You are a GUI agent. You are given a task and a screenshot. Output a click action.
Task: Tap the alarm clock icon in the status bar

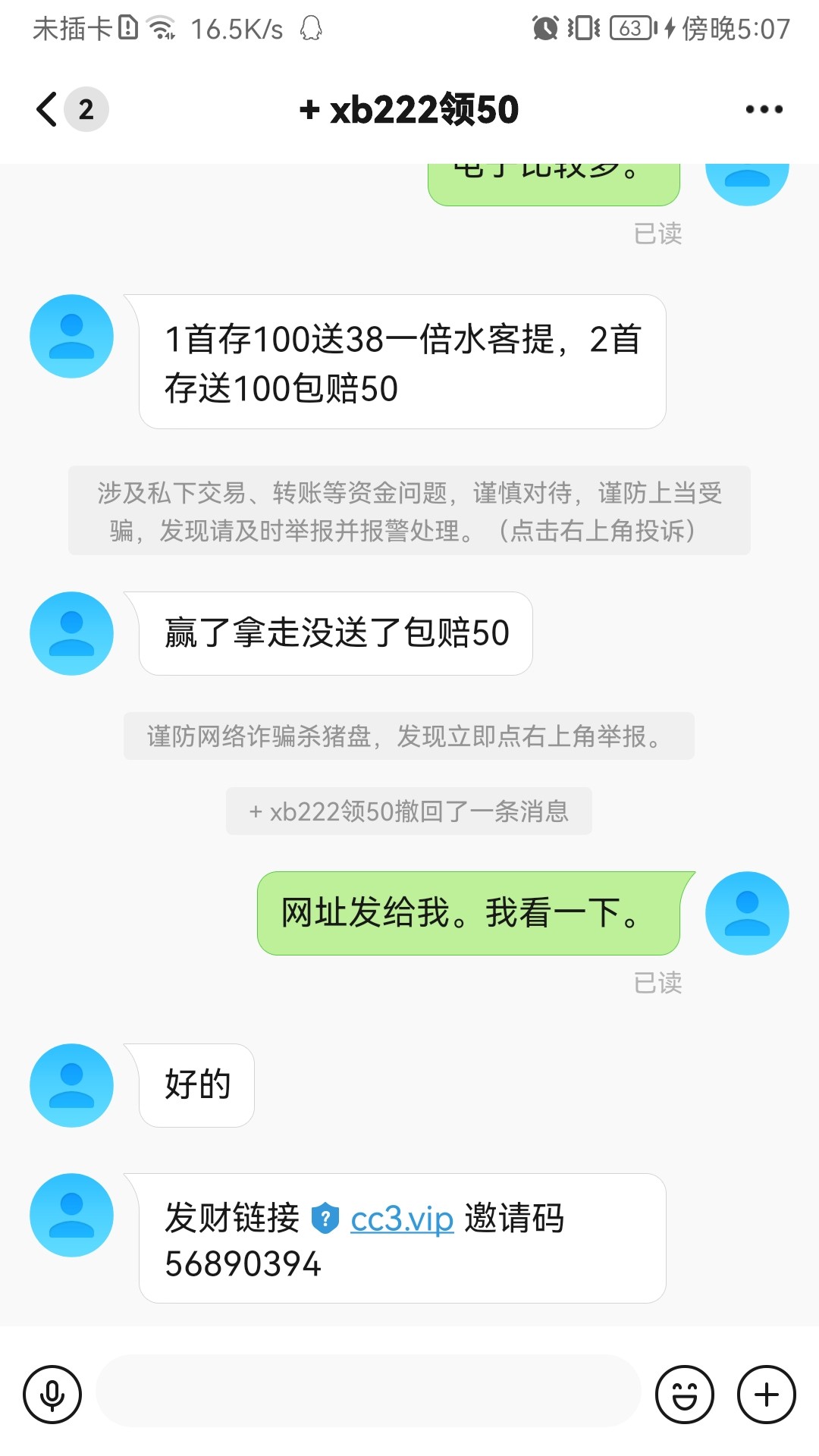[543, 27]
